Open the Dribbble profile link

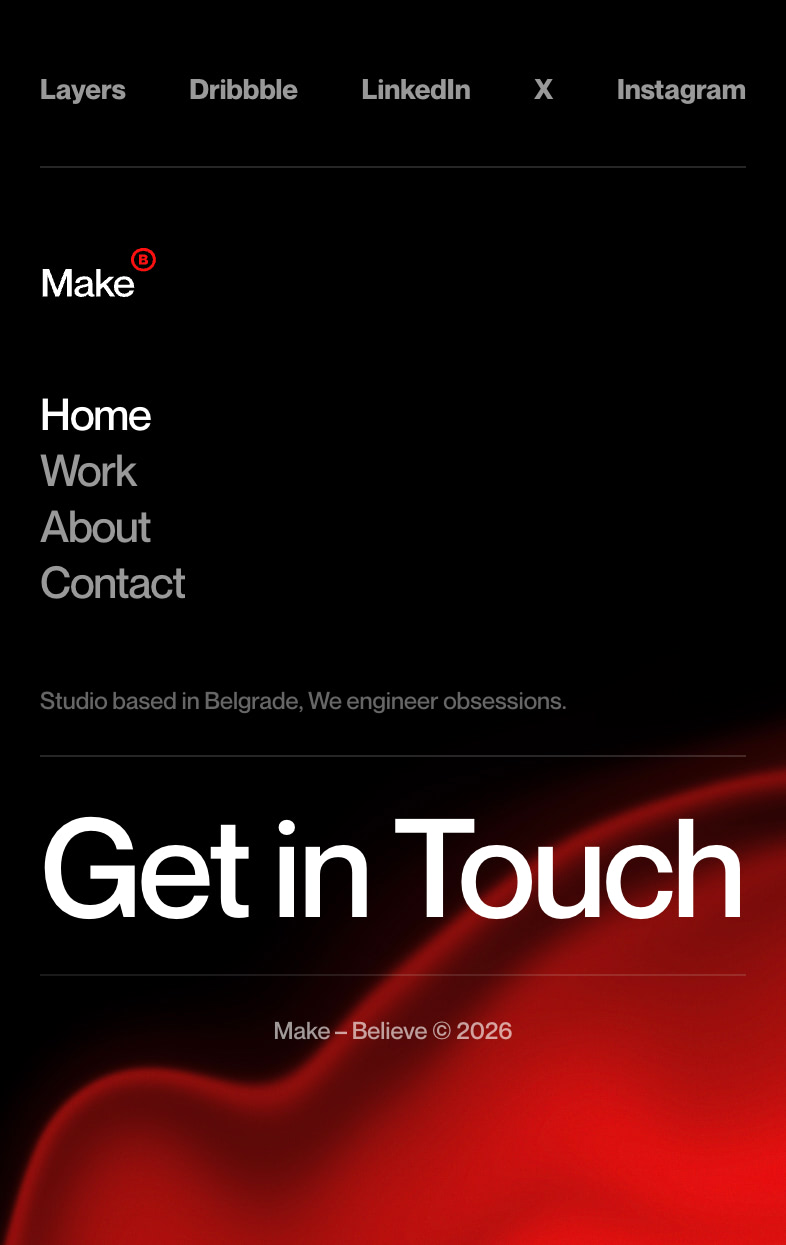243,90
